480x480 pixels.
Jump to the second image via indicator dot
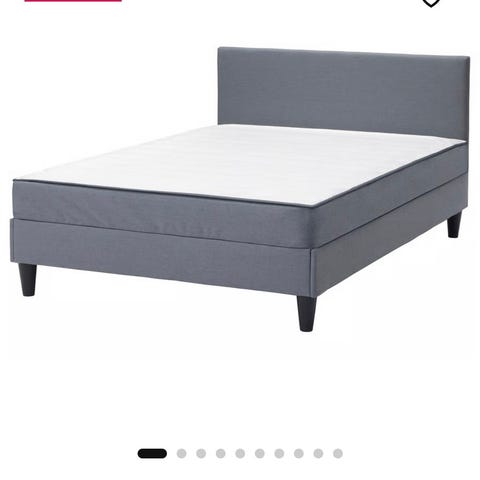click(182, 453)
